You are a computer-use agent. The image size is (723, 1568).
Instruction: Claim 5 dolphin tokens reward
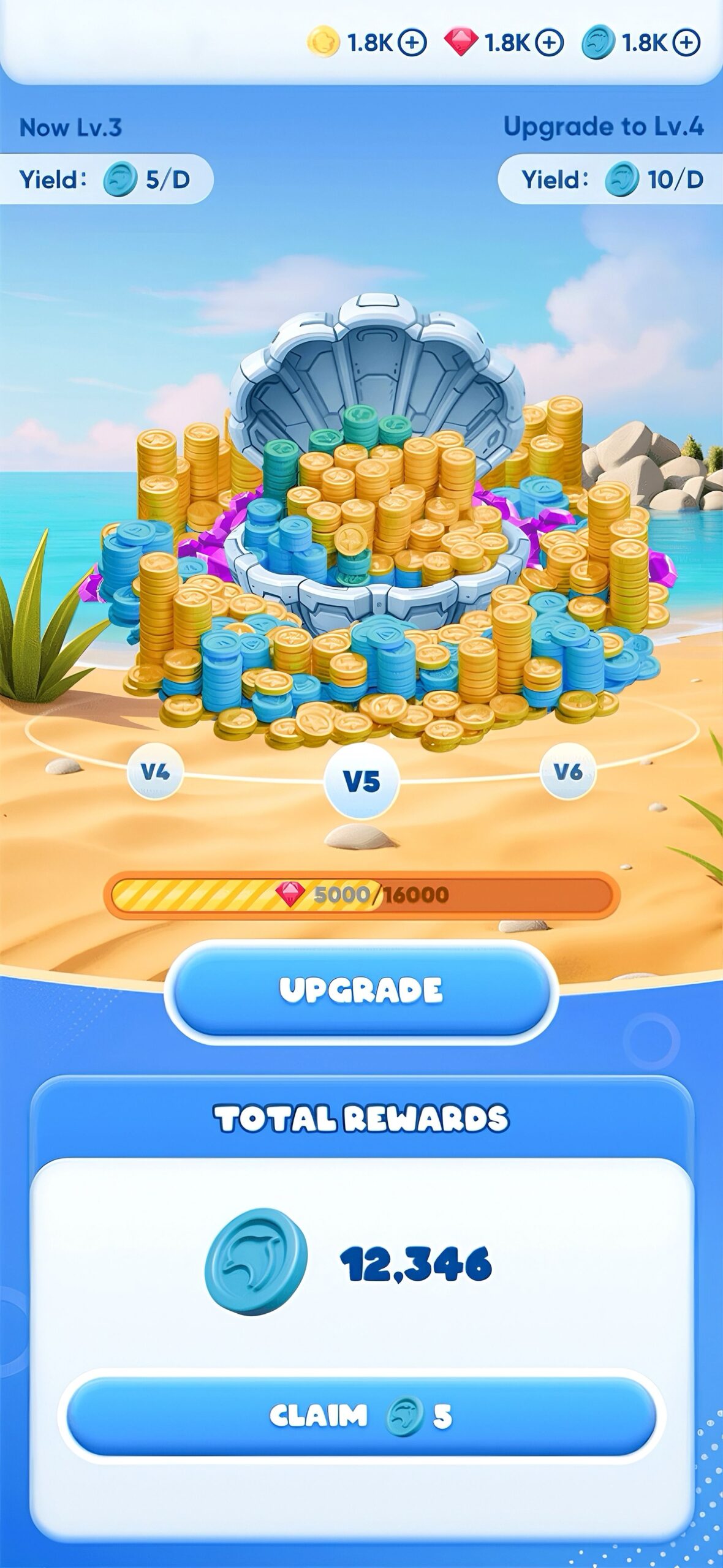[362, 1415]
